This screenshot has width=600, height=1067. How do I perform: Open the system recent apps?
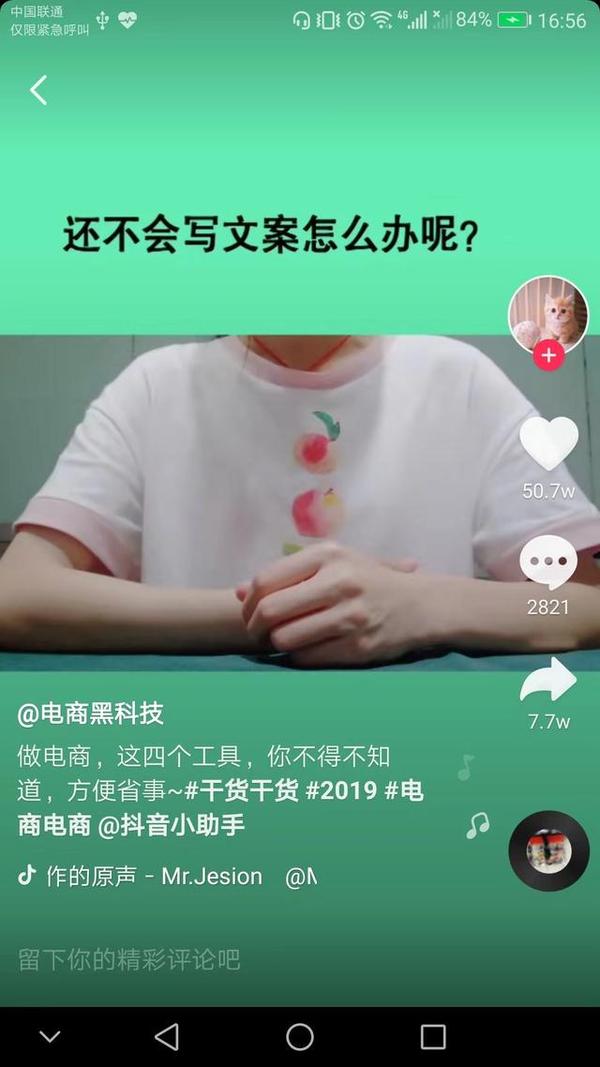pyautogui.click(x=433, y=1036)
